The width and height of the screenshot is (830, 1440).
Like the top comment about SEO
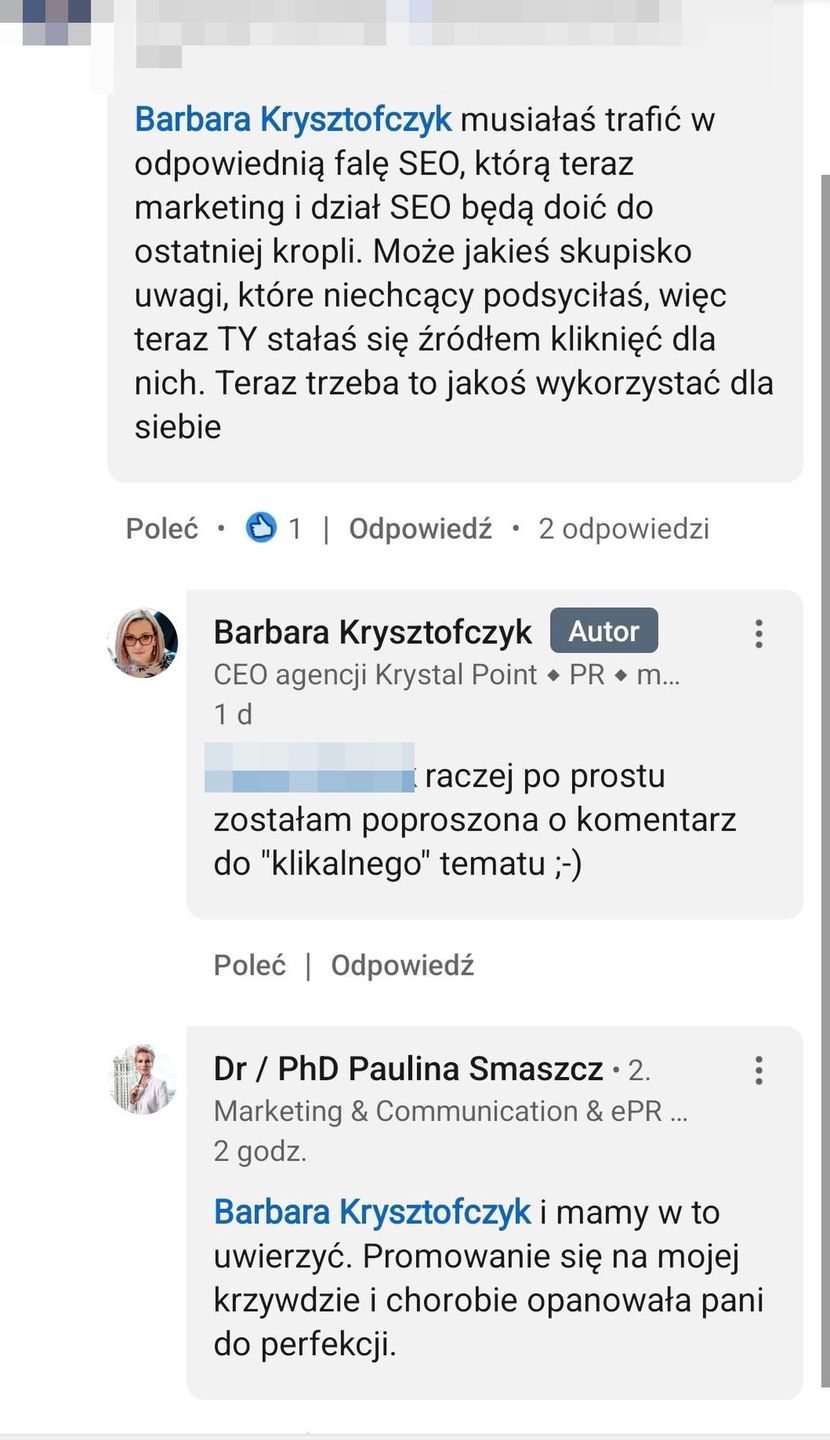pyautogui.click(x=162, y=528)
